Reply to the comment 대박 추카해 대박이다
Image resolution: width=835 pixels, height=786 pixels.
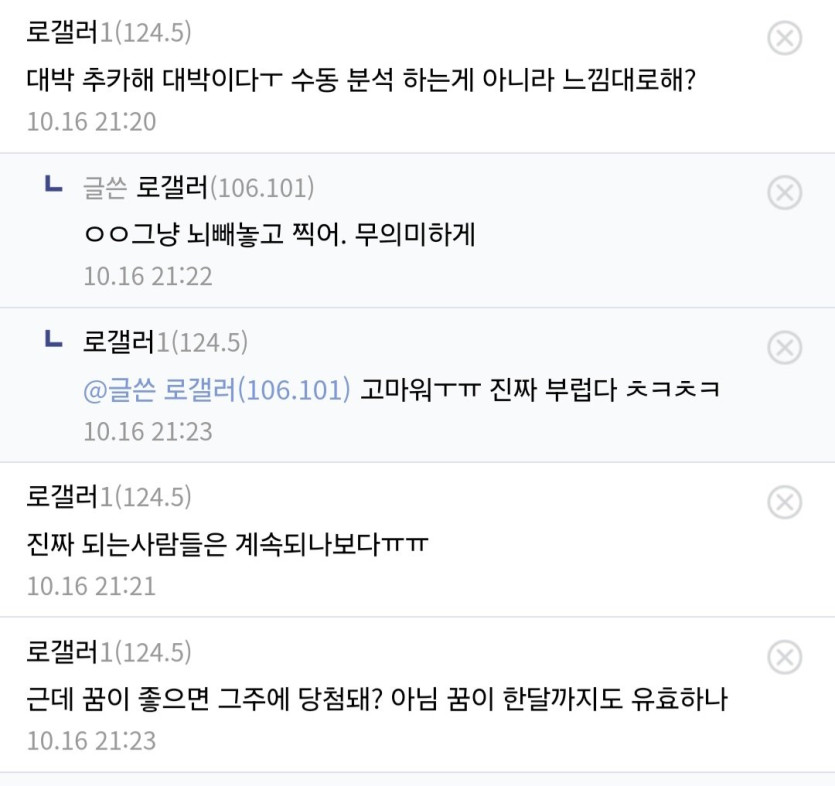click(x=360, y=79)
